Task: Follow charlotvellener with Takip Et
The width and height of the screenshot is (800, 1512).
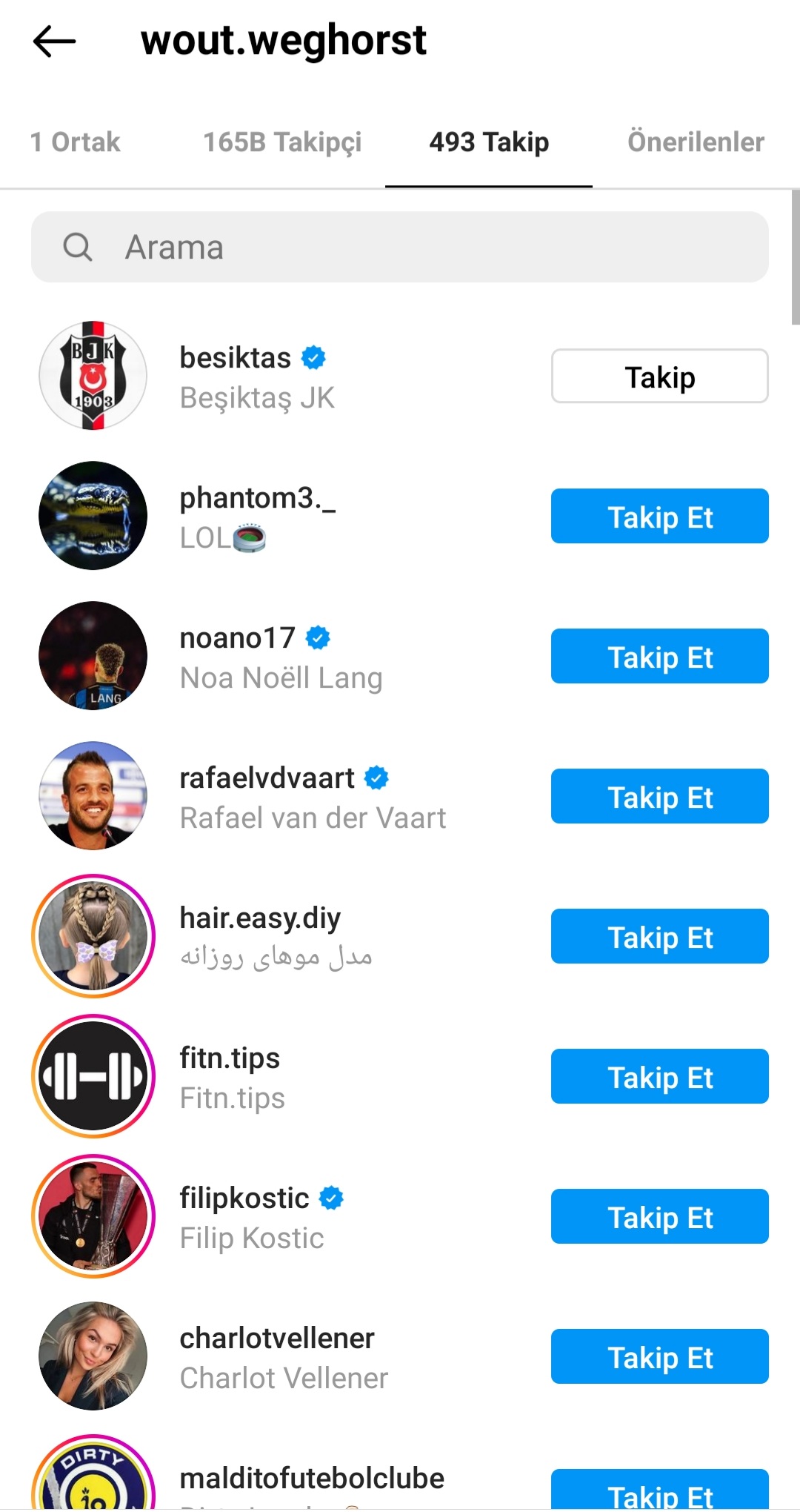Action: point(659,1357)
